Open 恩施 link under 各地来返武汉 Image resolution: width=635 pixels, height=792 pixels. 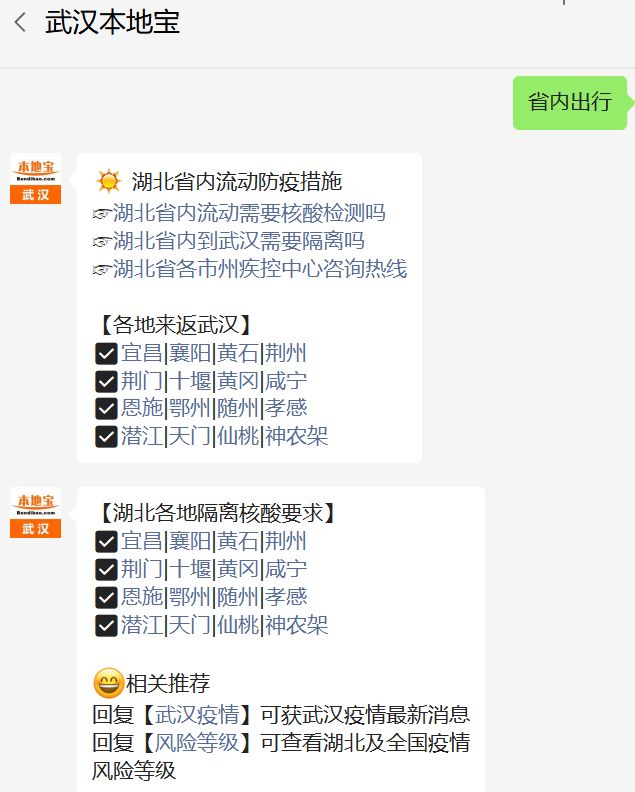(x=141, y=408)
